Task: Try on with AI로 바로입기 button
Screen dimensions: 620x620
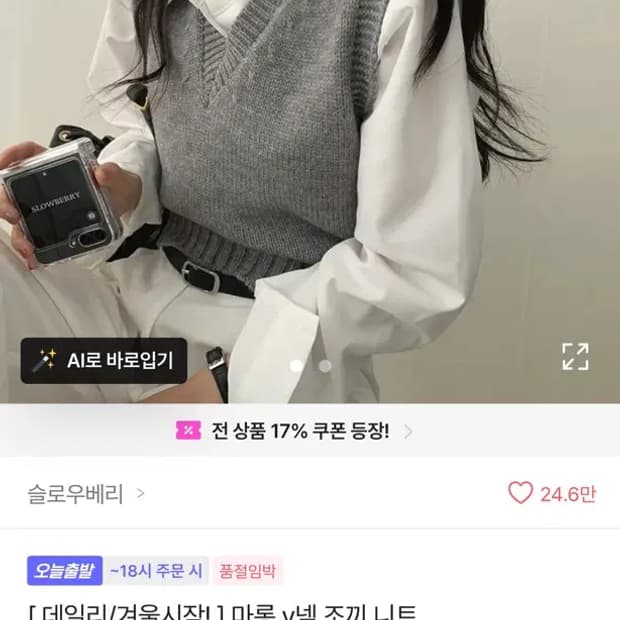Action: (104, 361)
